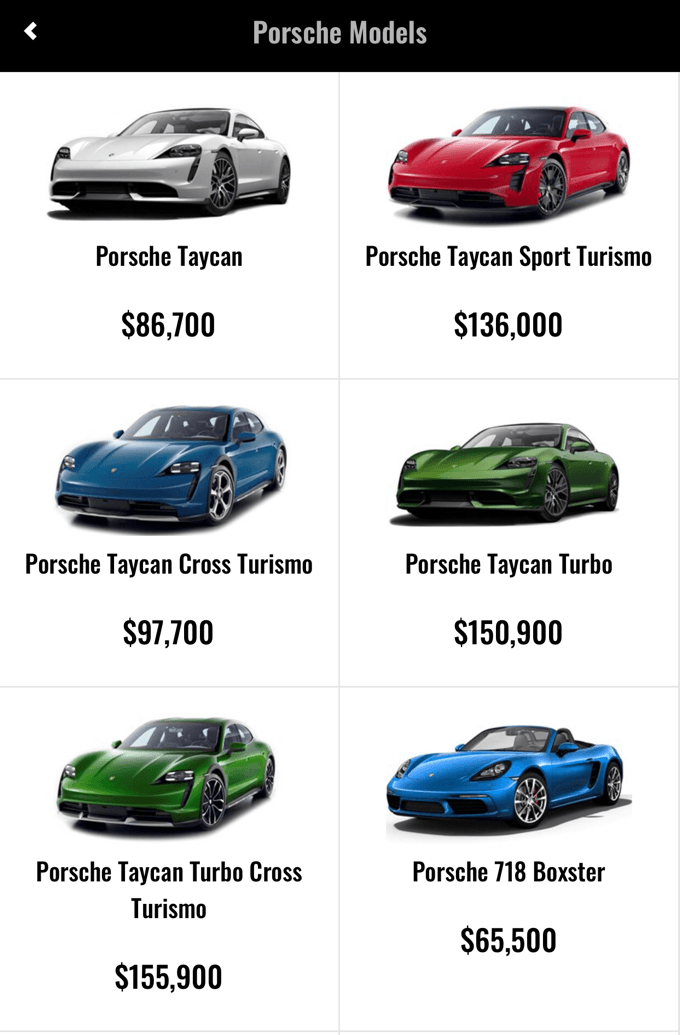
Task: Choose the Porsche Taycan Turbo Cross Turismo
Action: tap(169, 860)
